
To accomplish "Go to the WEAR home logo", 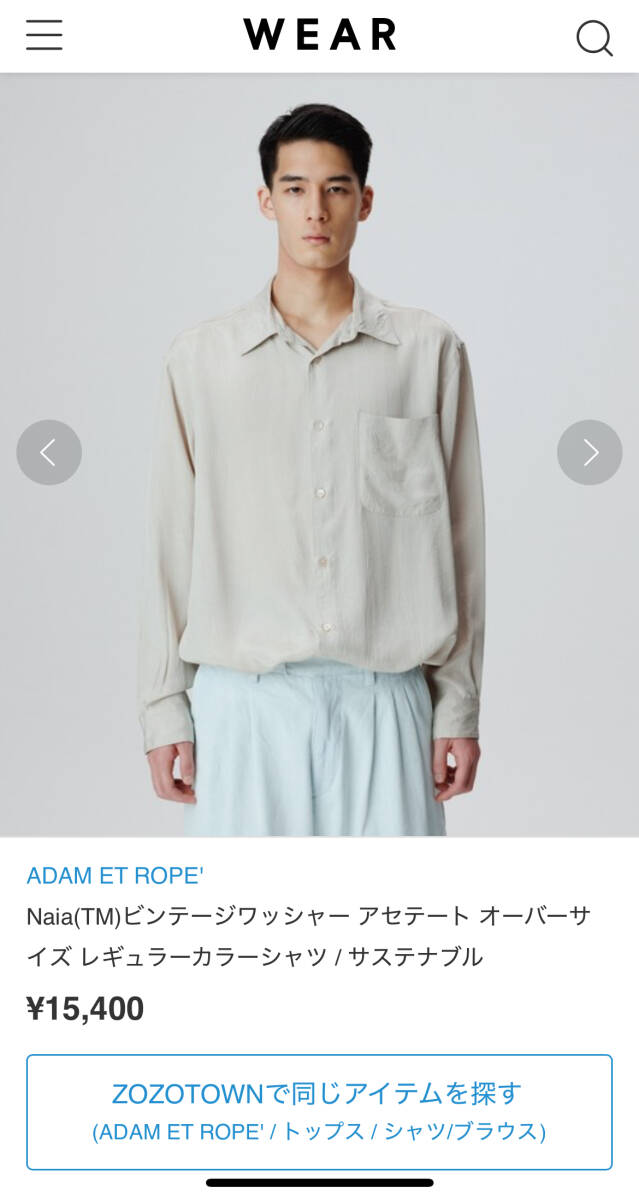I will [x=320, y=35].
